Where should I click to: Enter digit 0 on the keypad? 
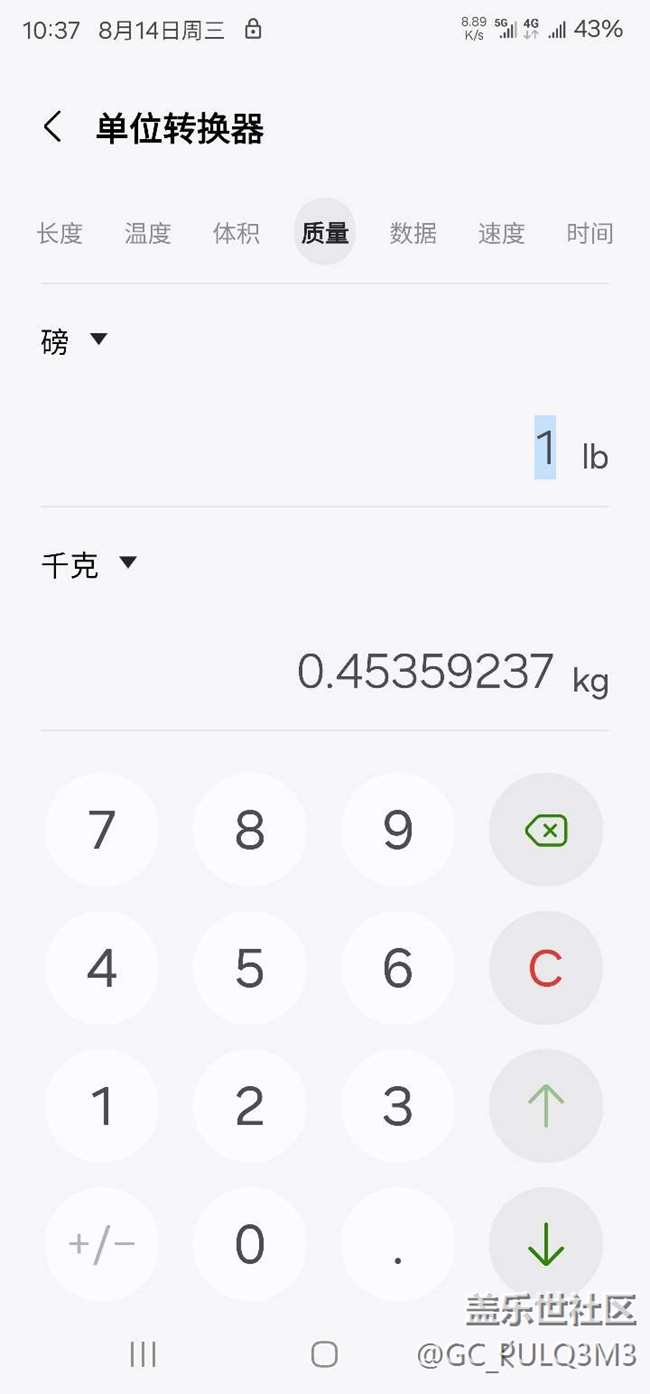250,1244
